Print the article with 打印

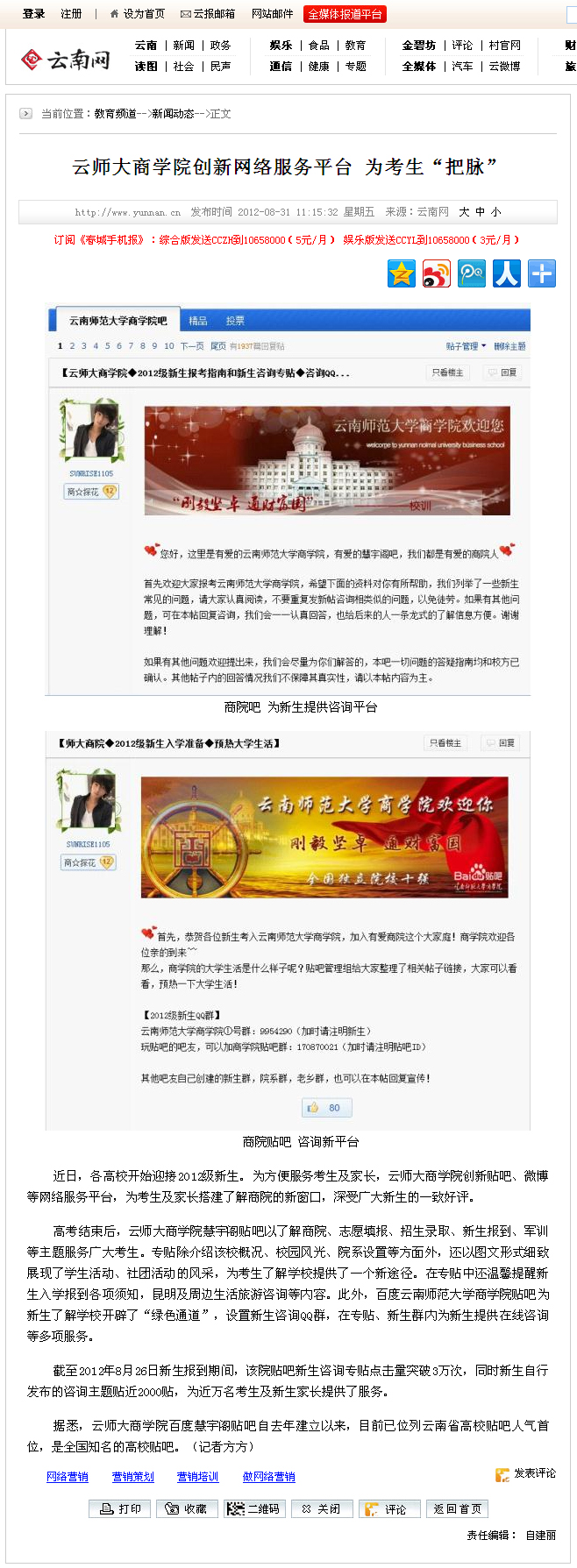pyautogui.click(x=120, y=1509)
